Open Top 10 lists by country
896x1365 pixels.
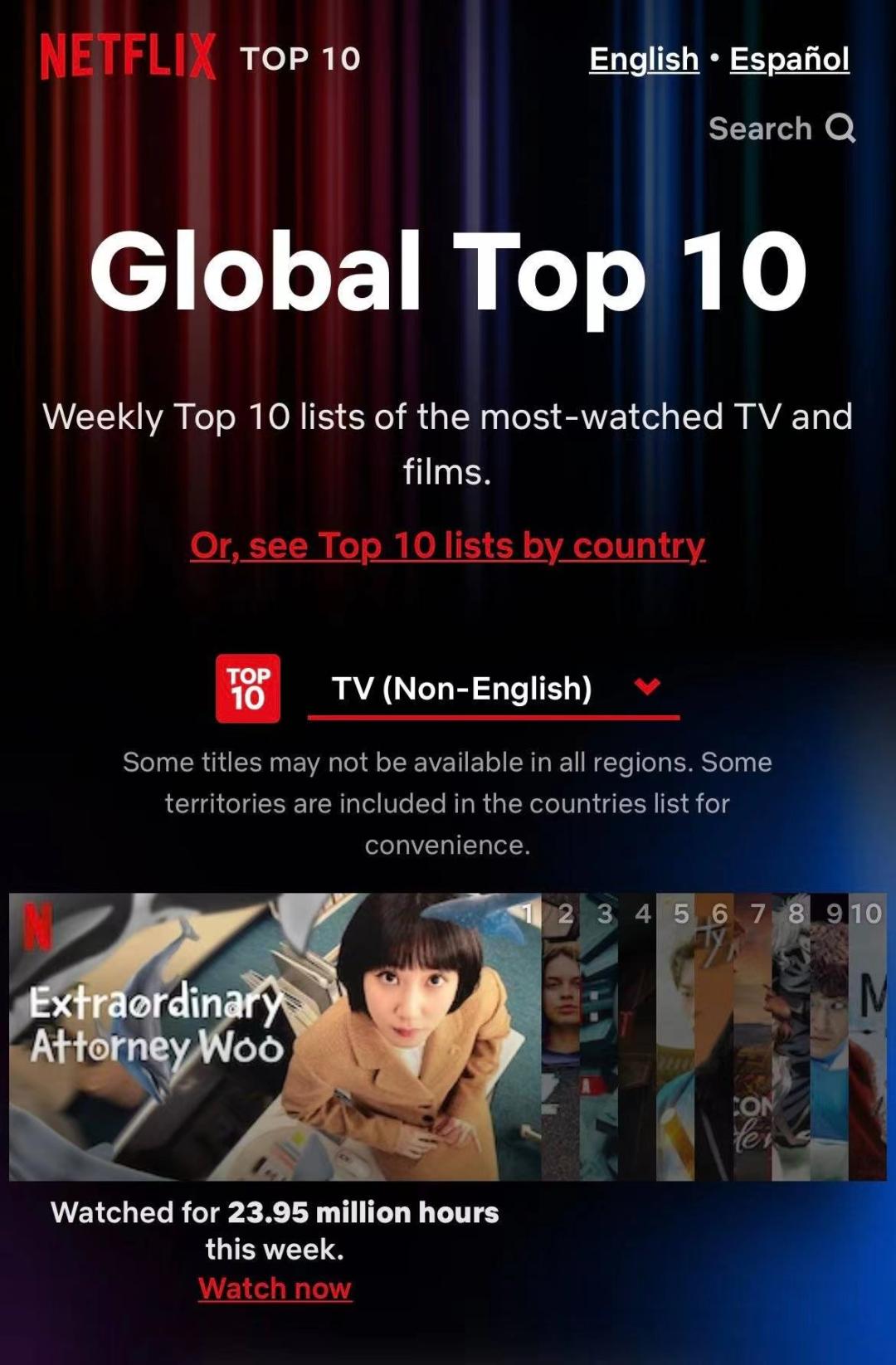tap(447, 546)
